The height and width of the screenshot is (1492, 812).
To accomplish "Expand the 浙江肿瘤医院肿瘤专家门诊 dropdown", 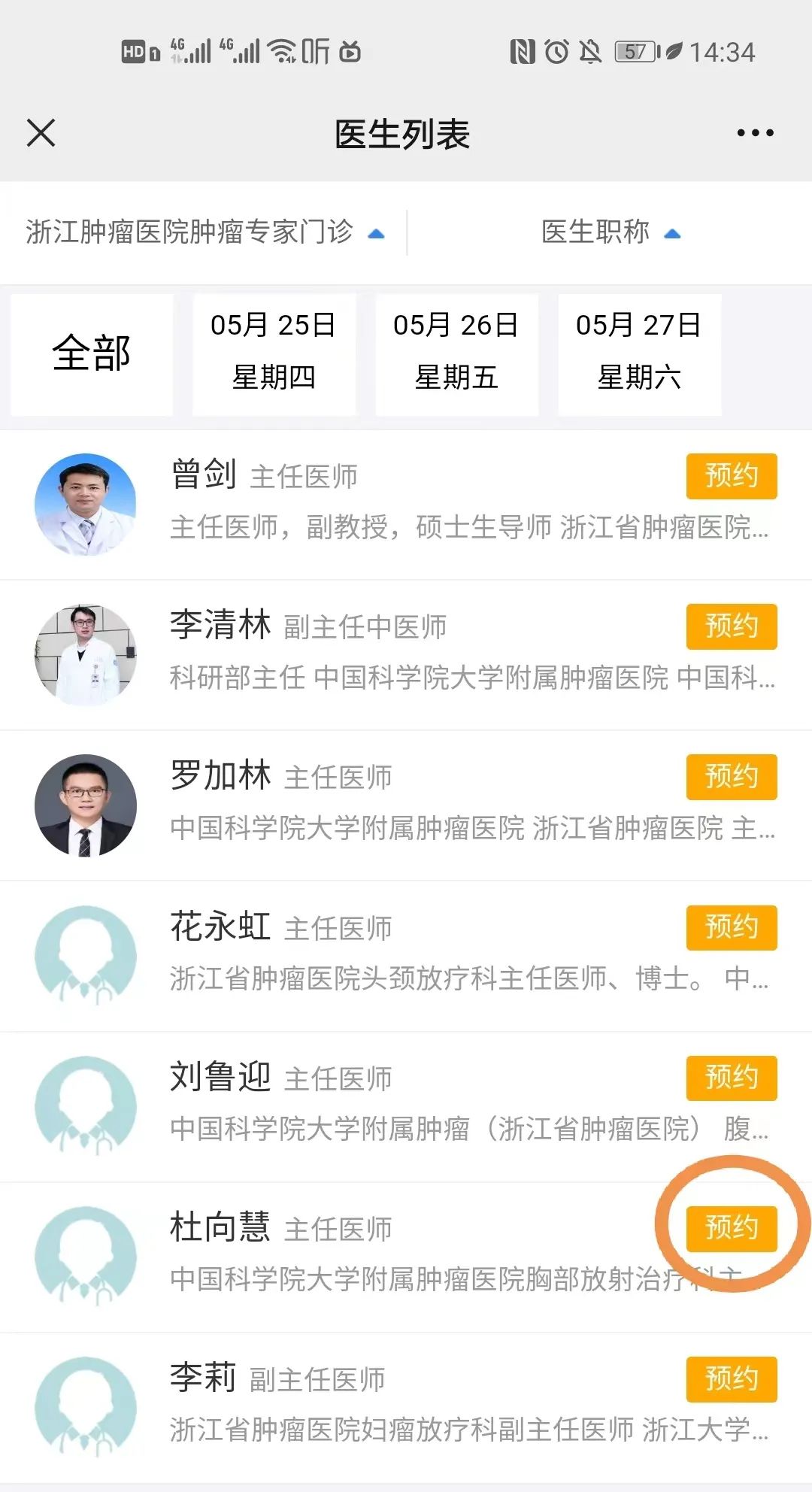I will click(x=205, y=232).
